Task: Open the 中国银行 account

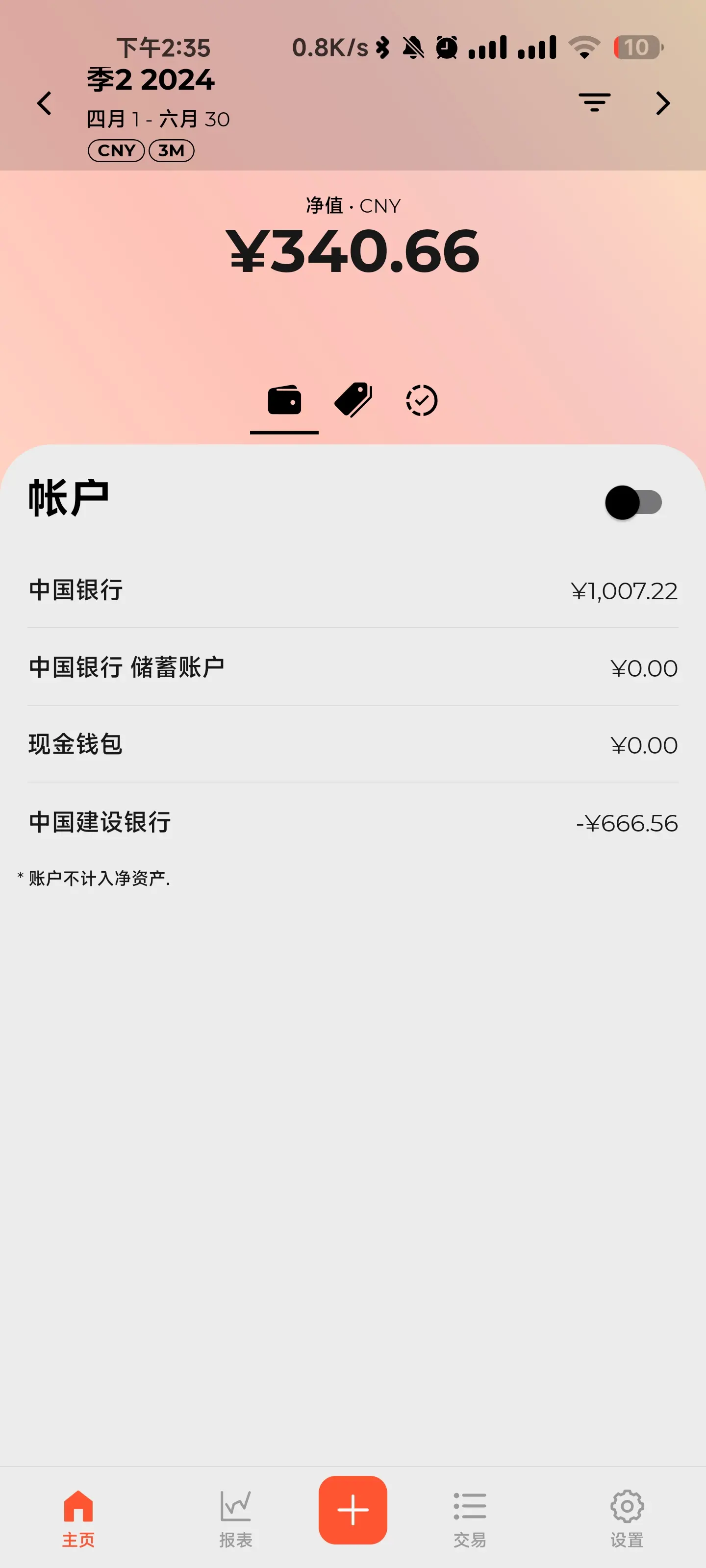Action: pyautogui.click(x=353, y=590)
